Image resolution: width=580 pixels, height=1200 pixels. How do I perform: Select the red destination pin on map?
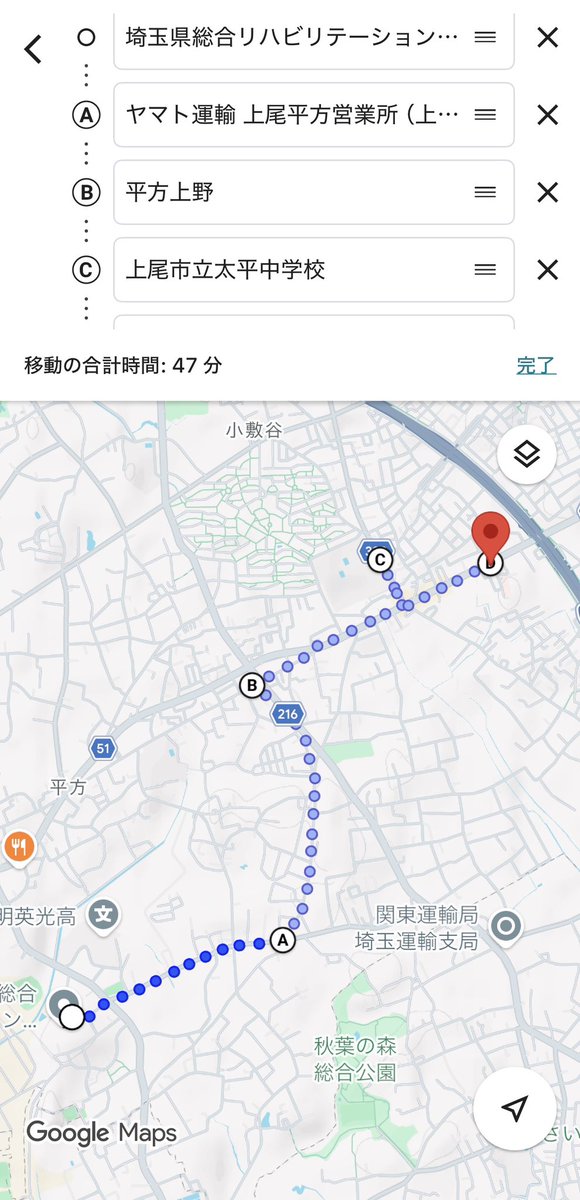490,538
